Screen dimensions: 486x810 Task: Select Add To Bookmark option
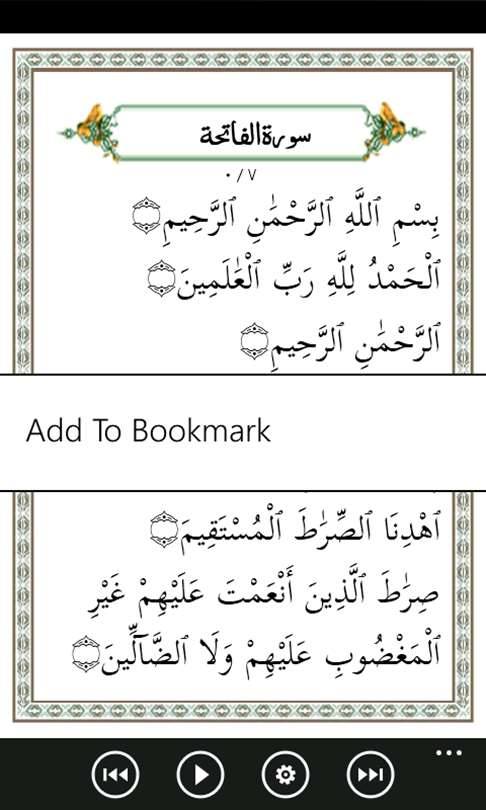[x=243, y=432]
